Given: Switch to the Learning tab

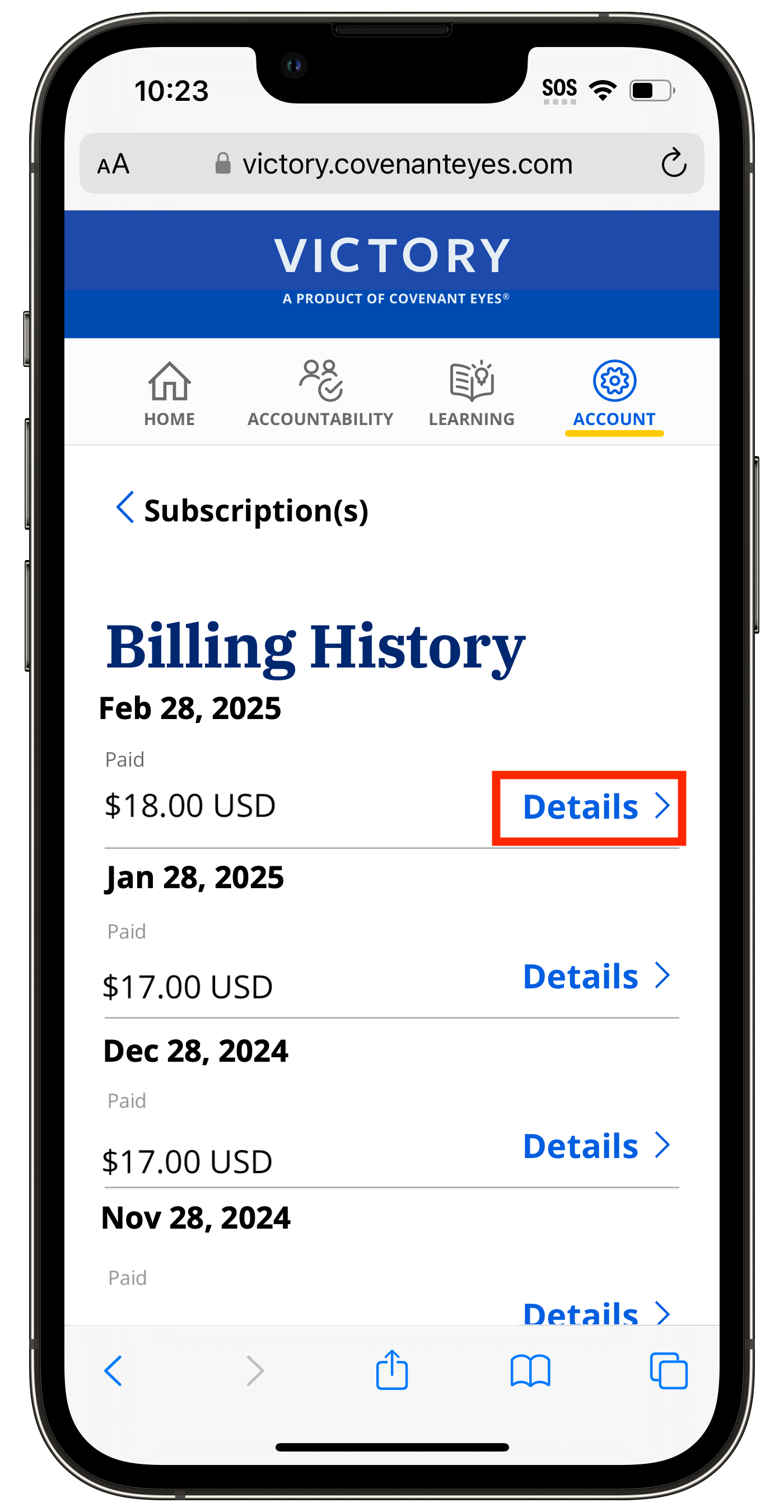Looking at the screenshot, I should [x=471, y=393].
